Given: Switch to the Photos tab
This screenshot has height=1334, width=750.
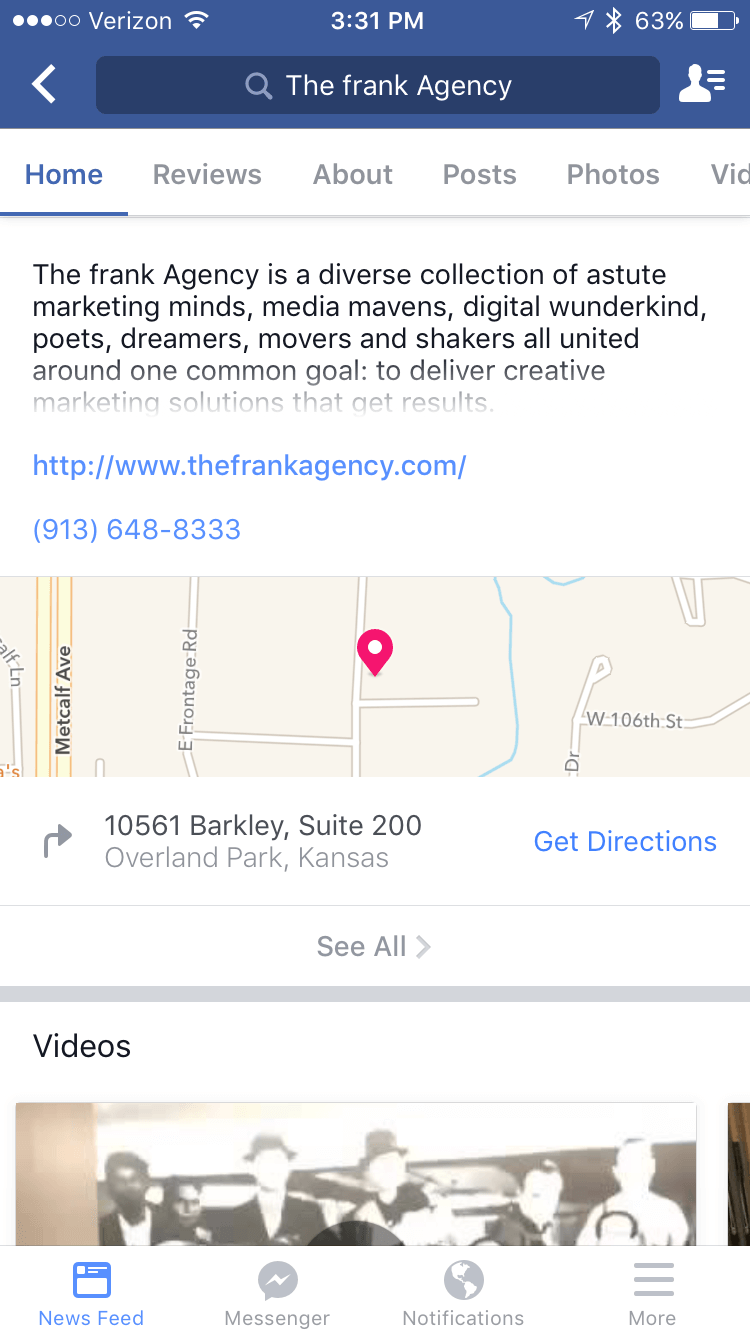Looking at the screenshot, I should pos(613,174).
